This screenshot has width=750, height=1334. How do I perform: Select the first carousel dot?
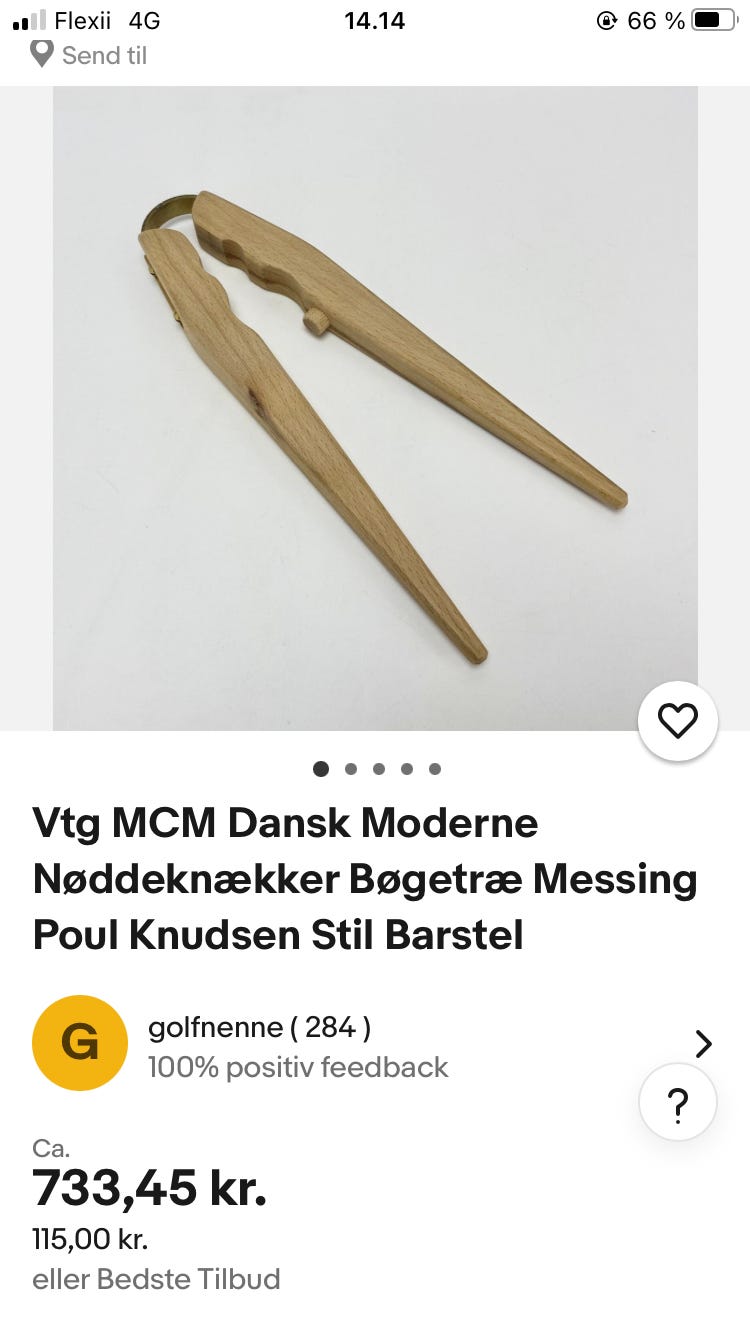[321, 769]
